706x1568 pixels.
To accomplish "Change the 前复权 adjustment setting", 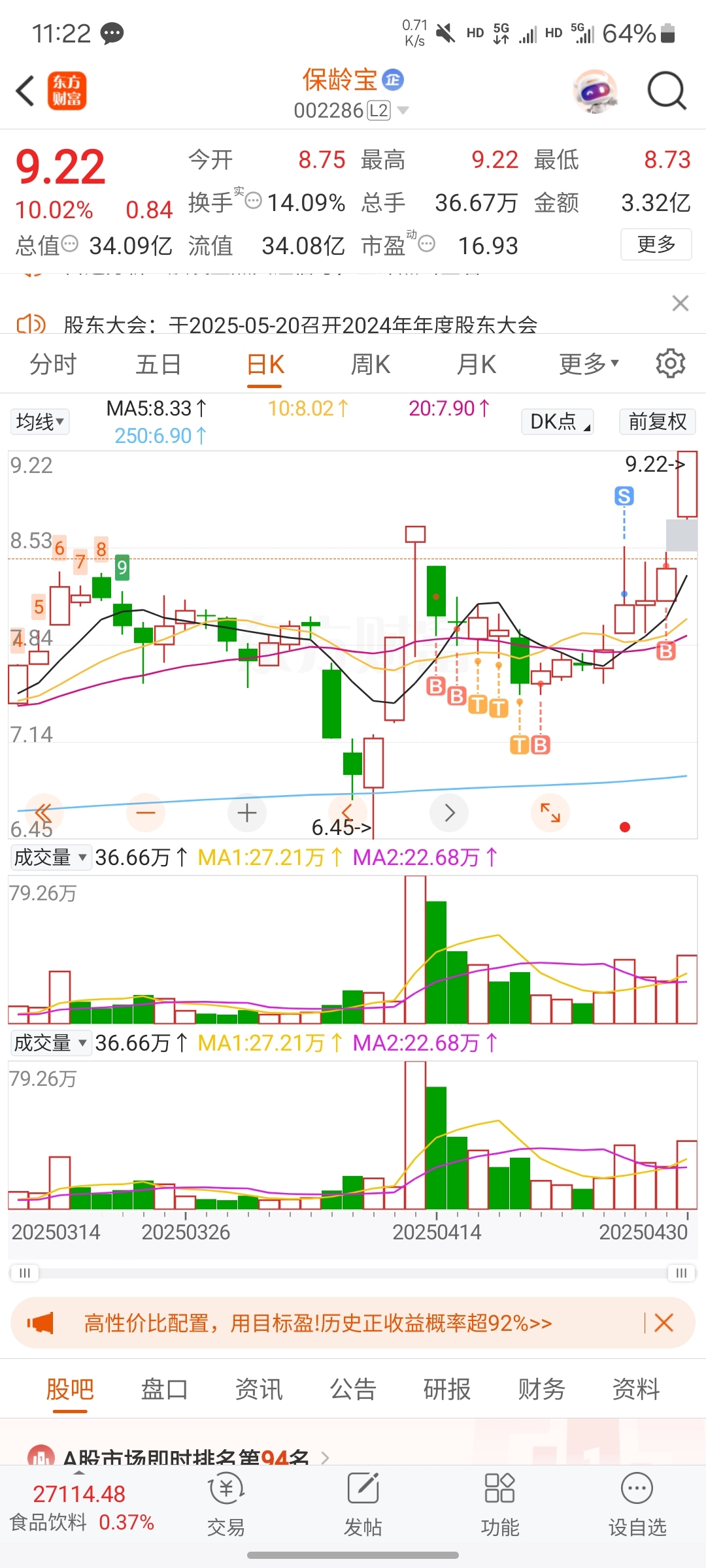I will tap(657, 422).
